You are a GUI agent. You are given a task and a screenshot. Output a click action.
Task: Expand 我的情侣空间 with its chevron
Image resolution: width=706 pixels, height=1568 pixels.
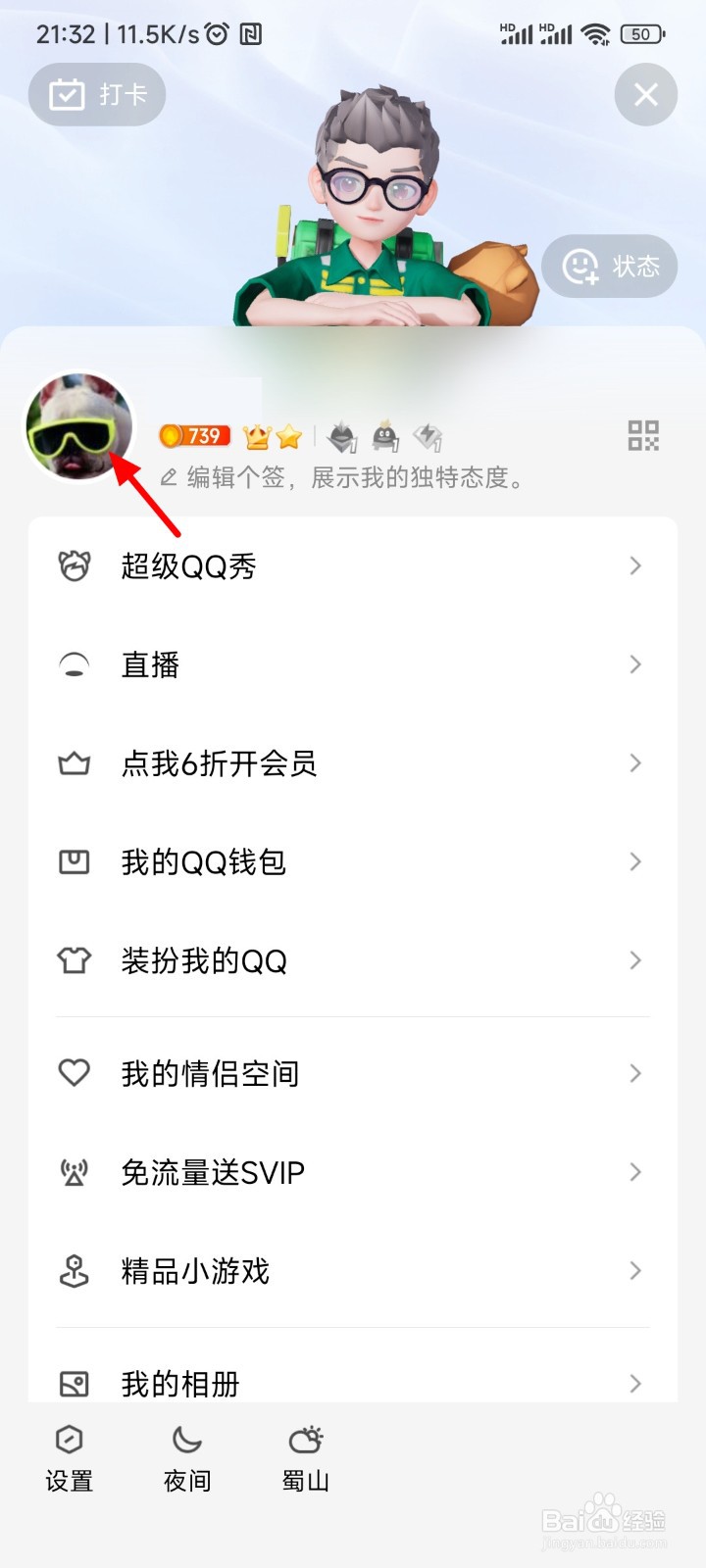tap(635, 1073)
